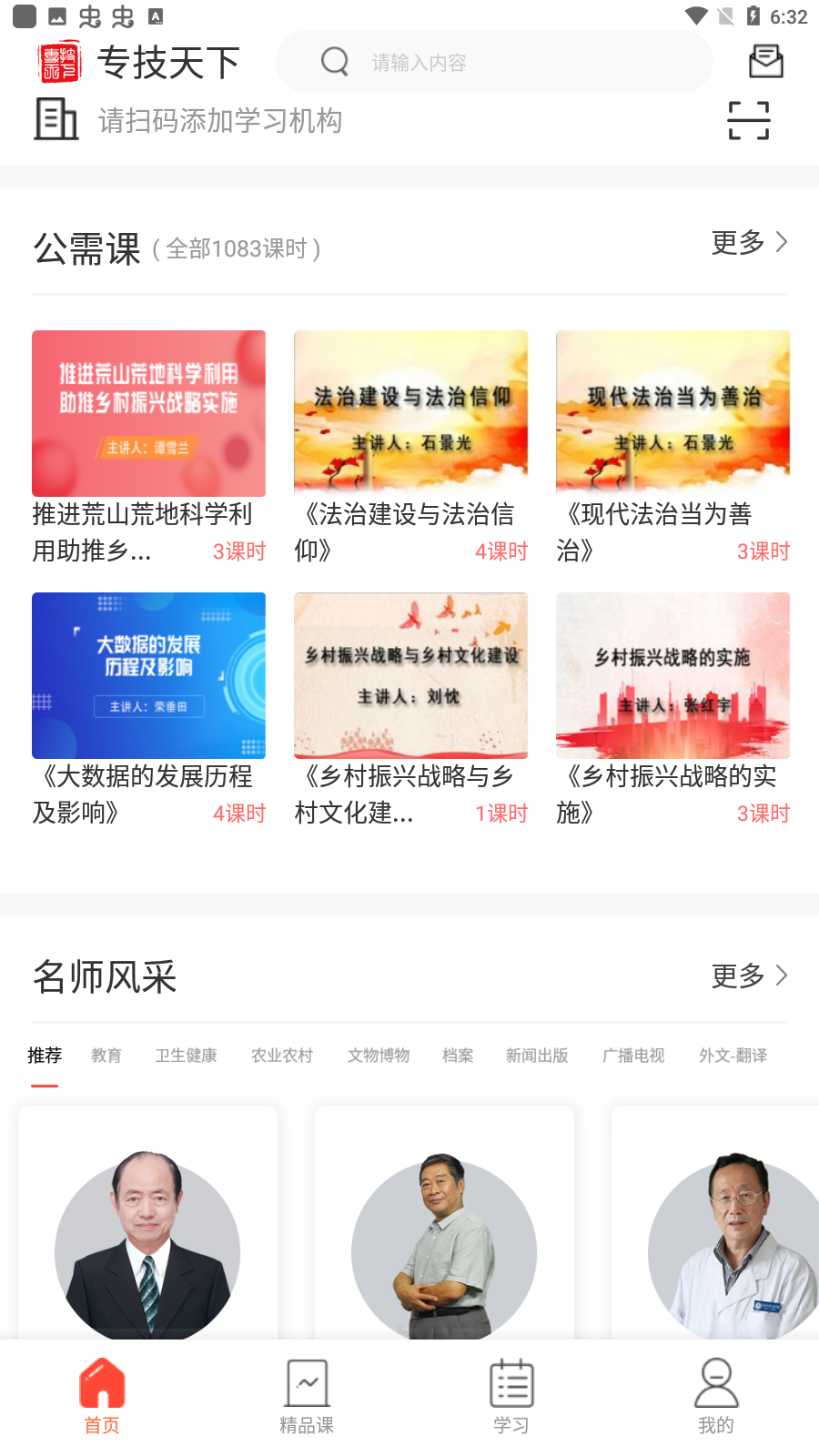Open the QR code scanner icon
Image resolution: width=819 pixels, height=1456 pixels.
click(x=748, y=120)
